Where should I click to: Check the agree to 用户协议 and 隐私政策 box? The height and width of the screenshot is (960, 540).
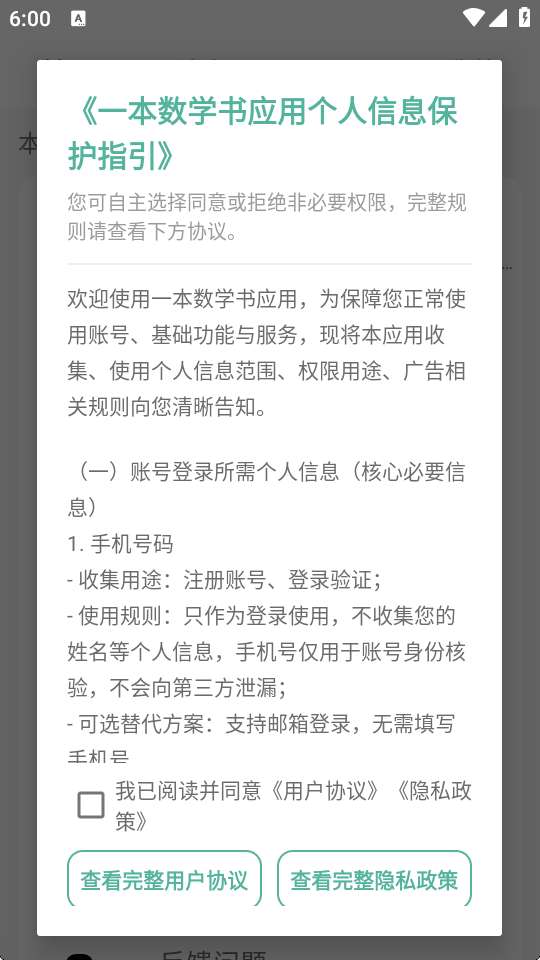point(91,804)
